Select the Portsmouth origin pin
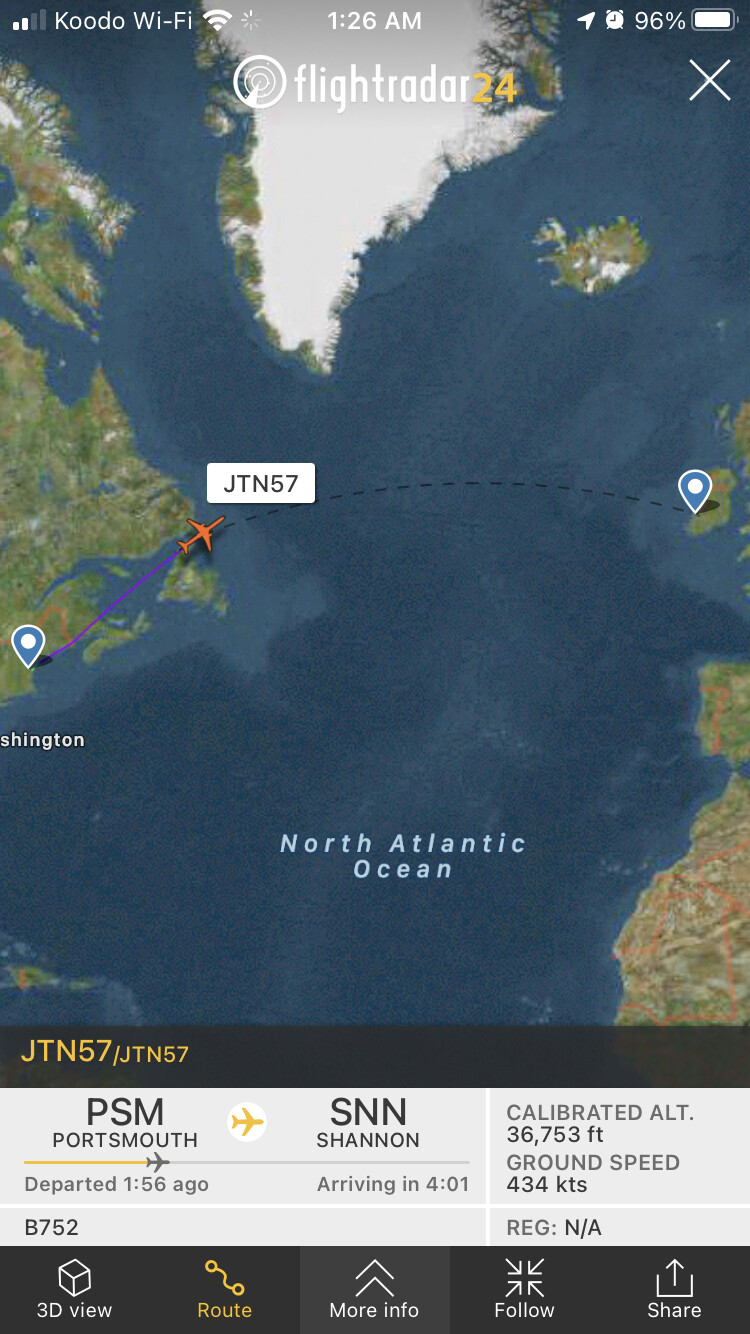Screen dimensions: 750x1334 (29, 644)
